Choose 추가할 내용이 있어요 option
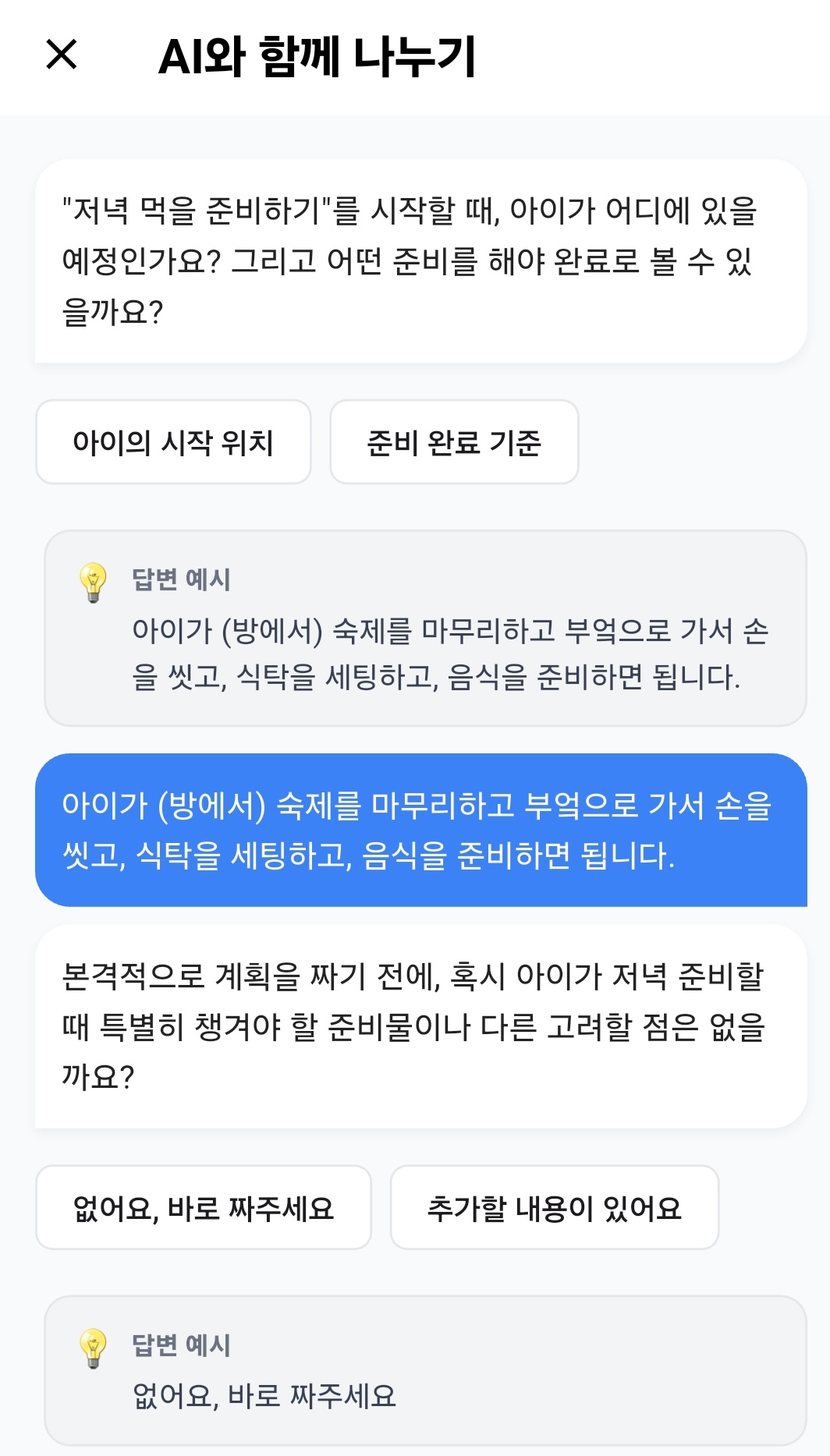This screenshot has height=1456, width=830. (555, 1206)
